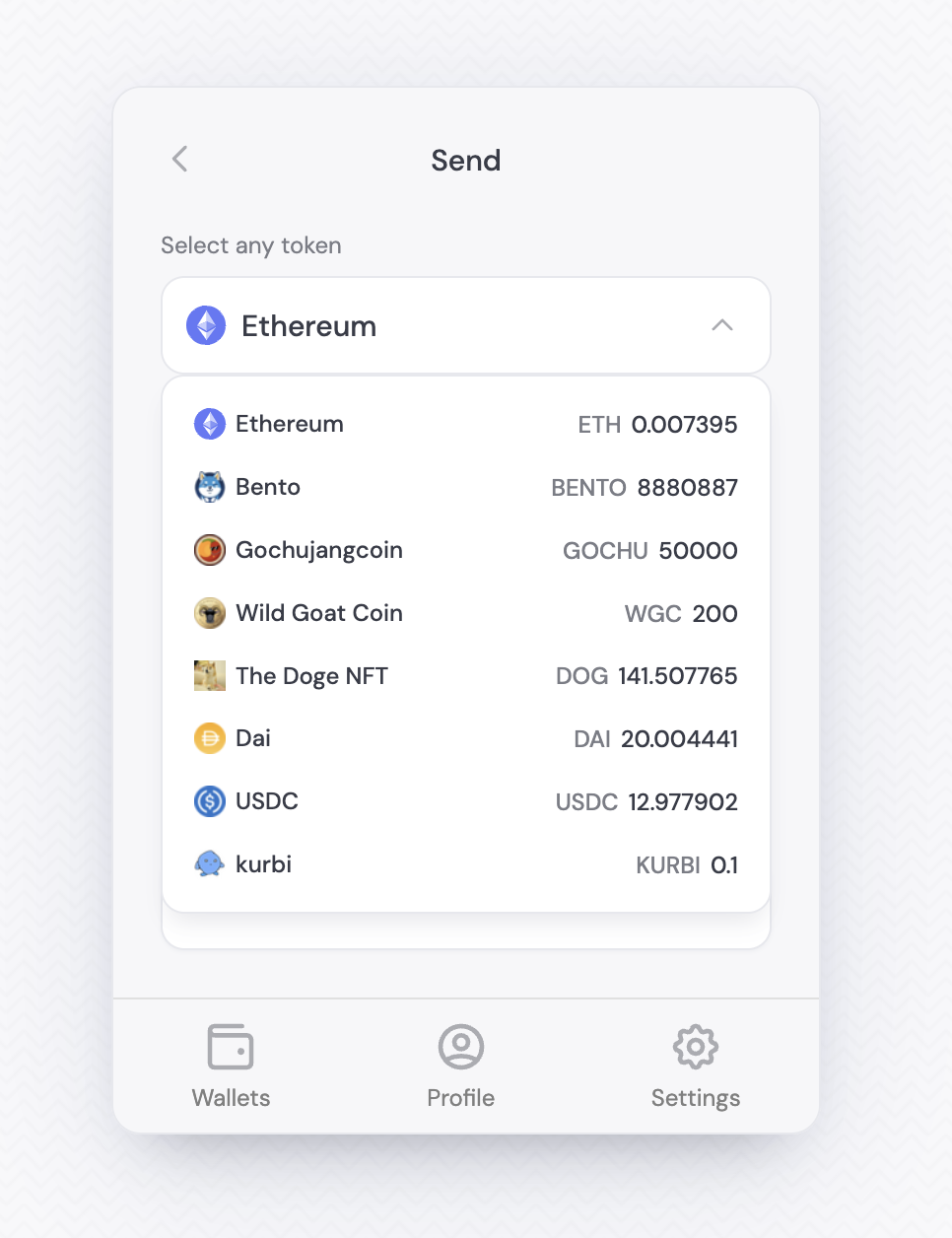Pick Gochujangcoin to send
952x1238 pixels.
pyautogui.click(x=465, y=550)
